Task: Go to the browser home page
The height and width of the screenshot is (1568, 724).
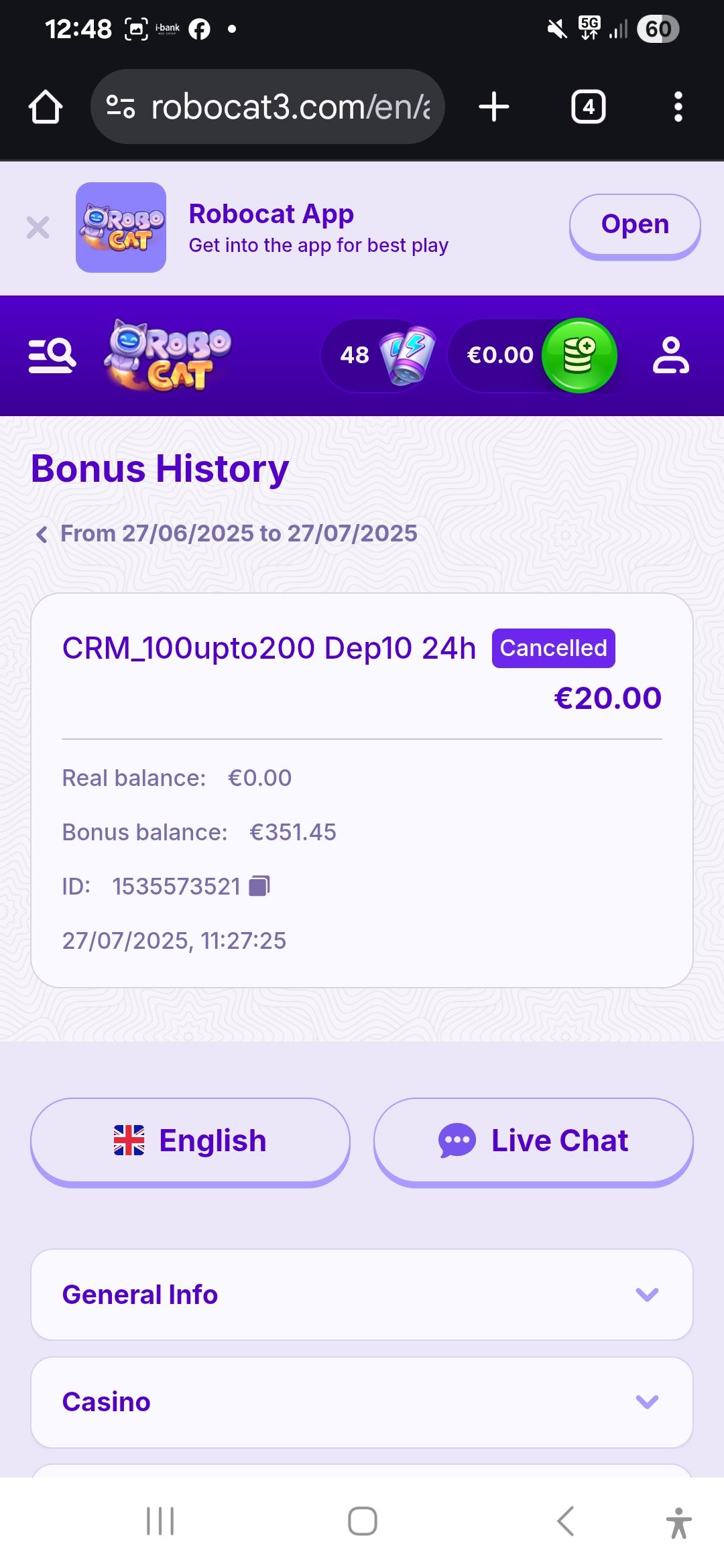Action: tap(46, 107)
